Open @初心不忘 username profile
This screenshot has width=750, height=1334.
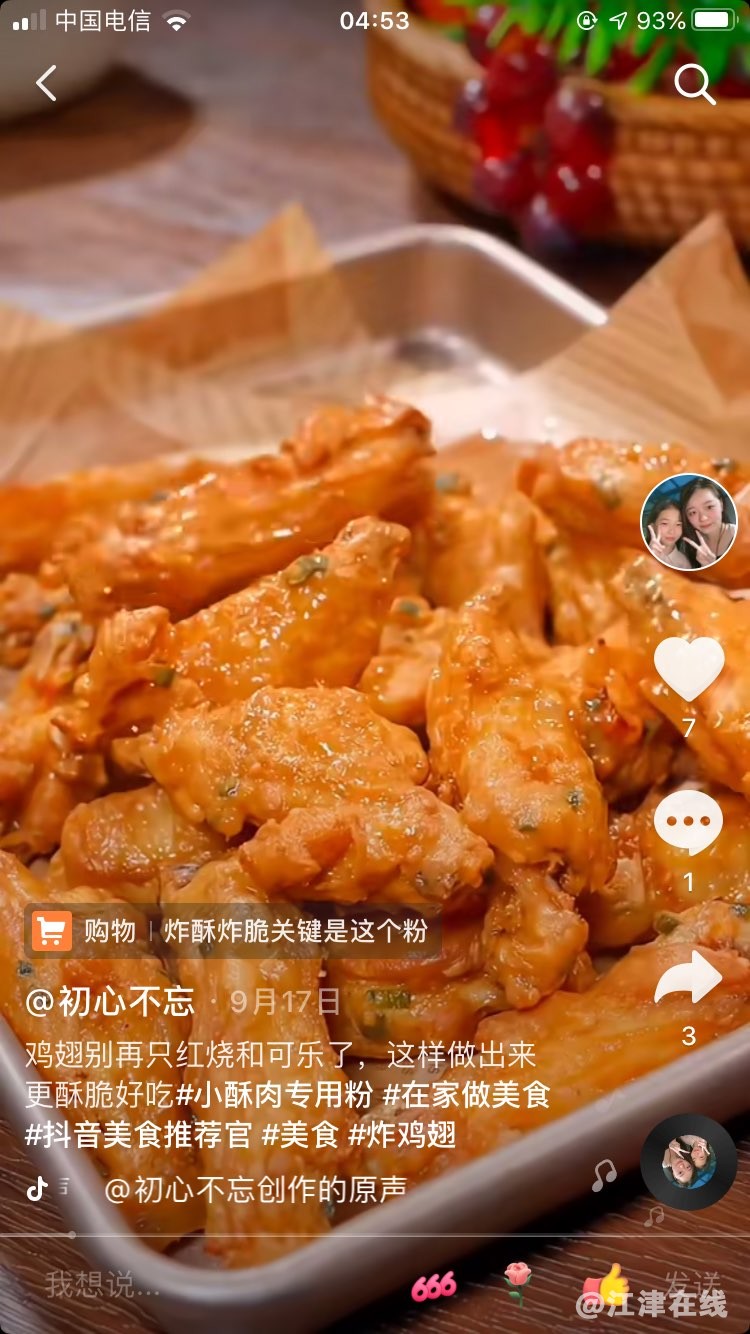click(x=110, y=1001)
